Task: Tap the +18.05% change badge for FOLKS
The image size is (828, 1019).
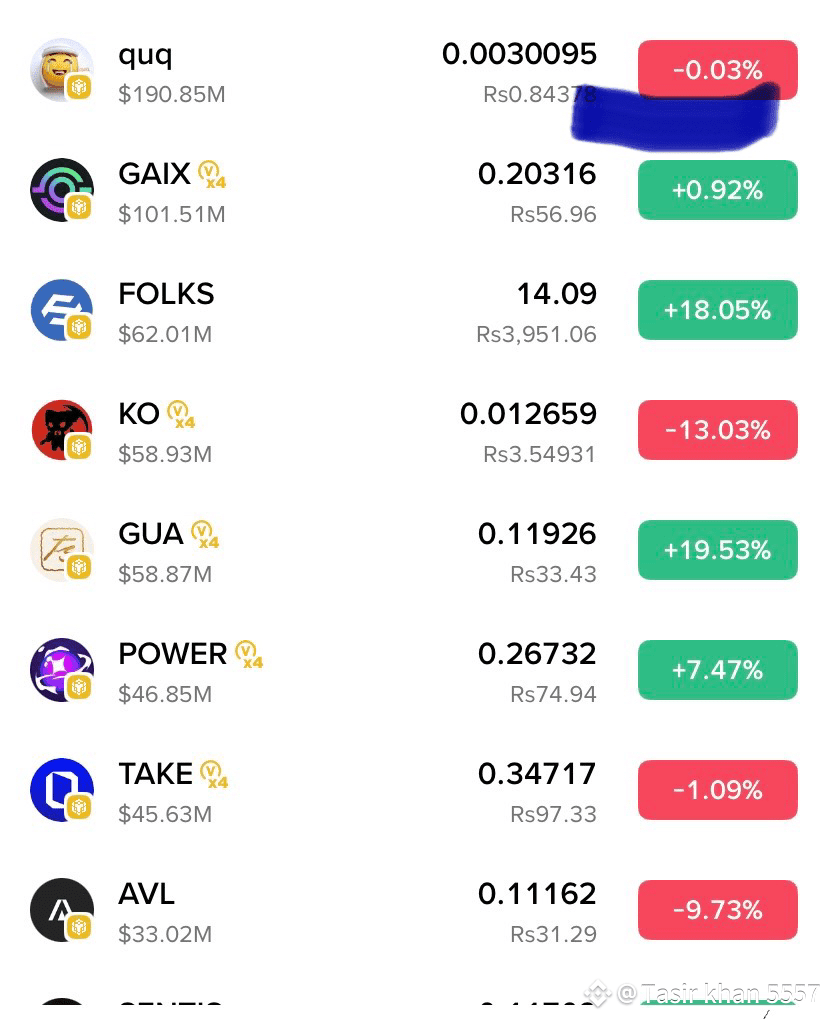Action: (718, 310)
